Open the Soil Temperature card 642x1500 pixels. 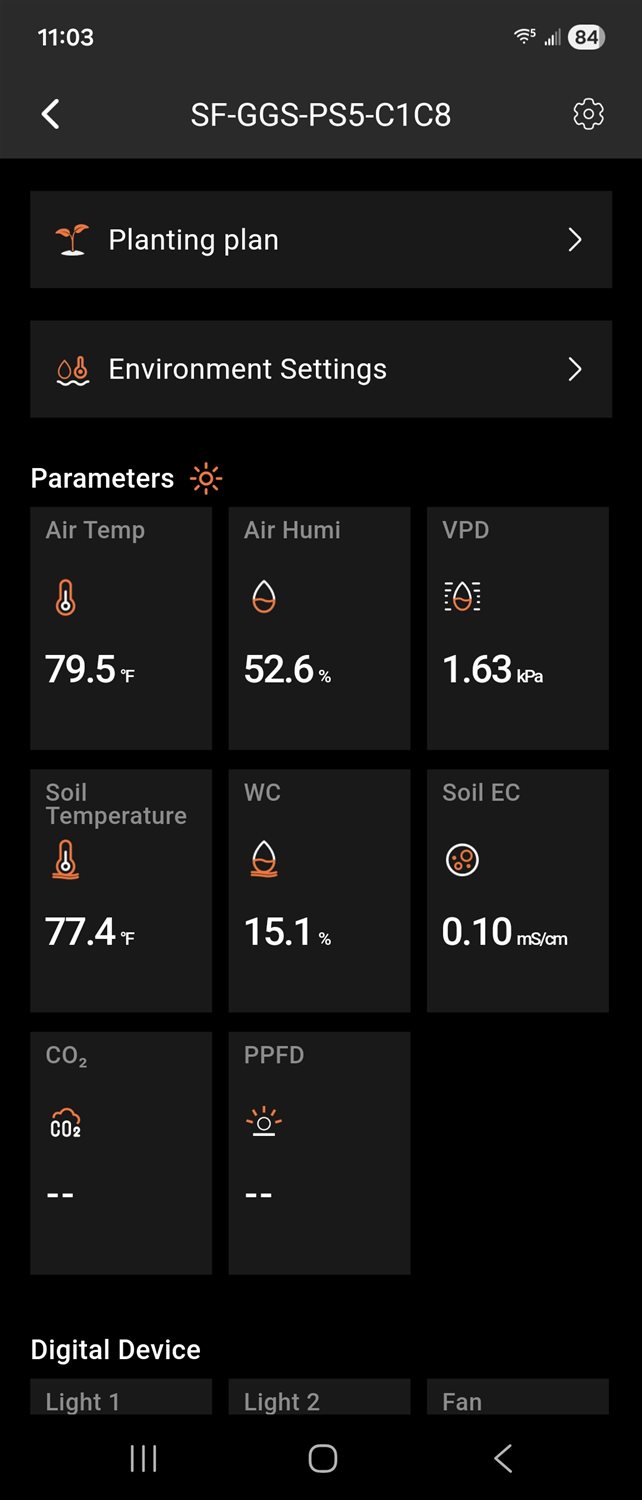click(x=121, y=890)
